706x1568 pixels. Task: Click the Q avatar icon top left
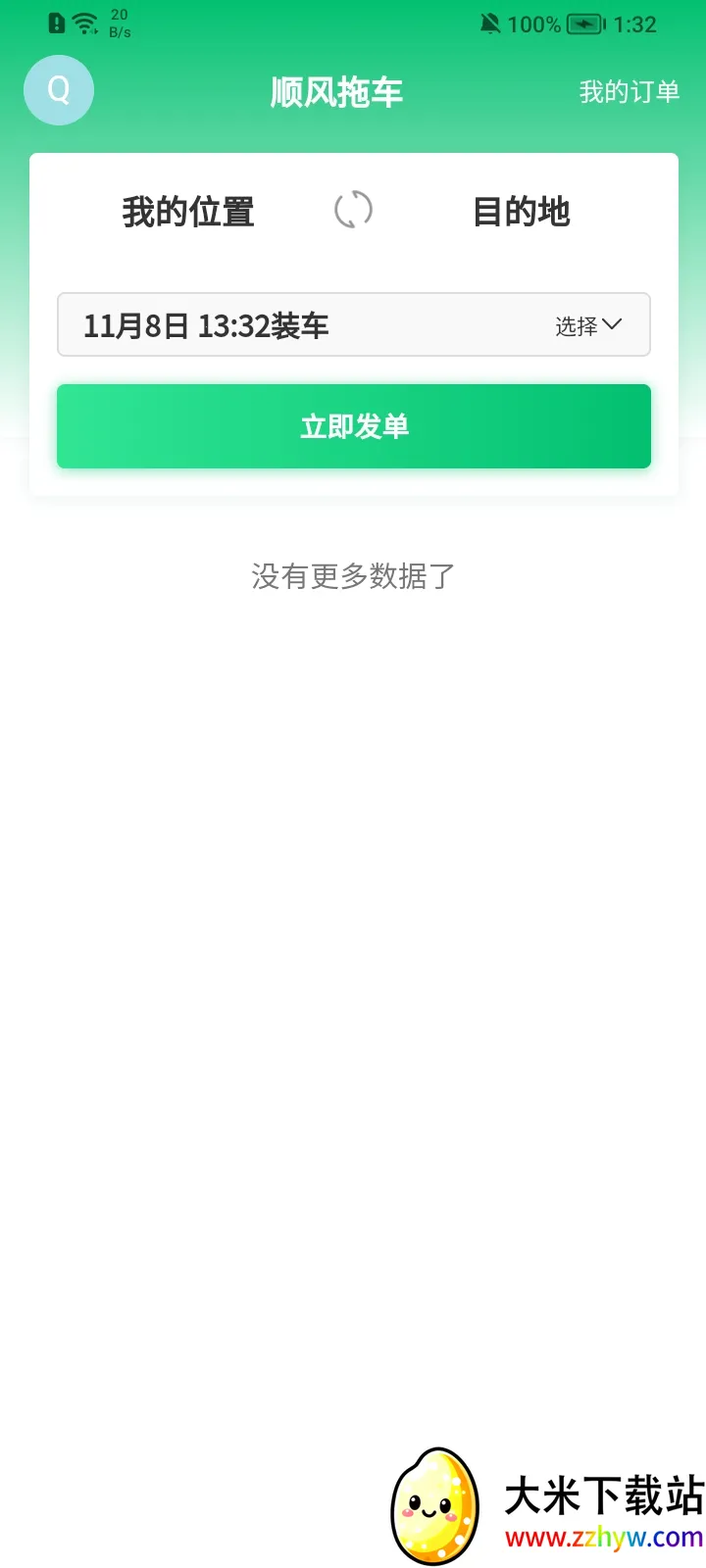point(59,89)
